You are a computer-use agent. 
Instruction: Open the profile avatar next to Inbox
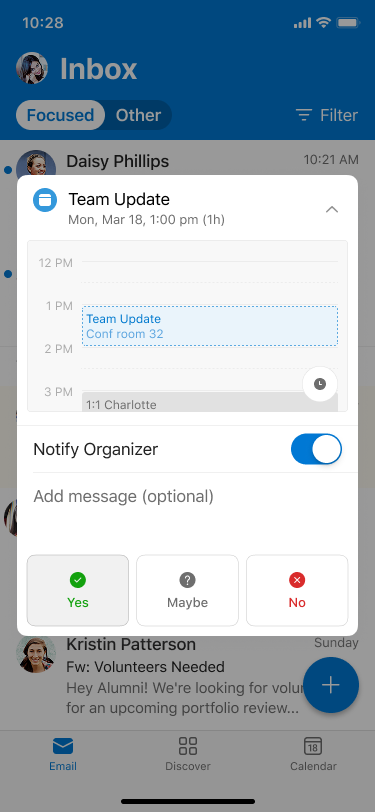[32, 68]
